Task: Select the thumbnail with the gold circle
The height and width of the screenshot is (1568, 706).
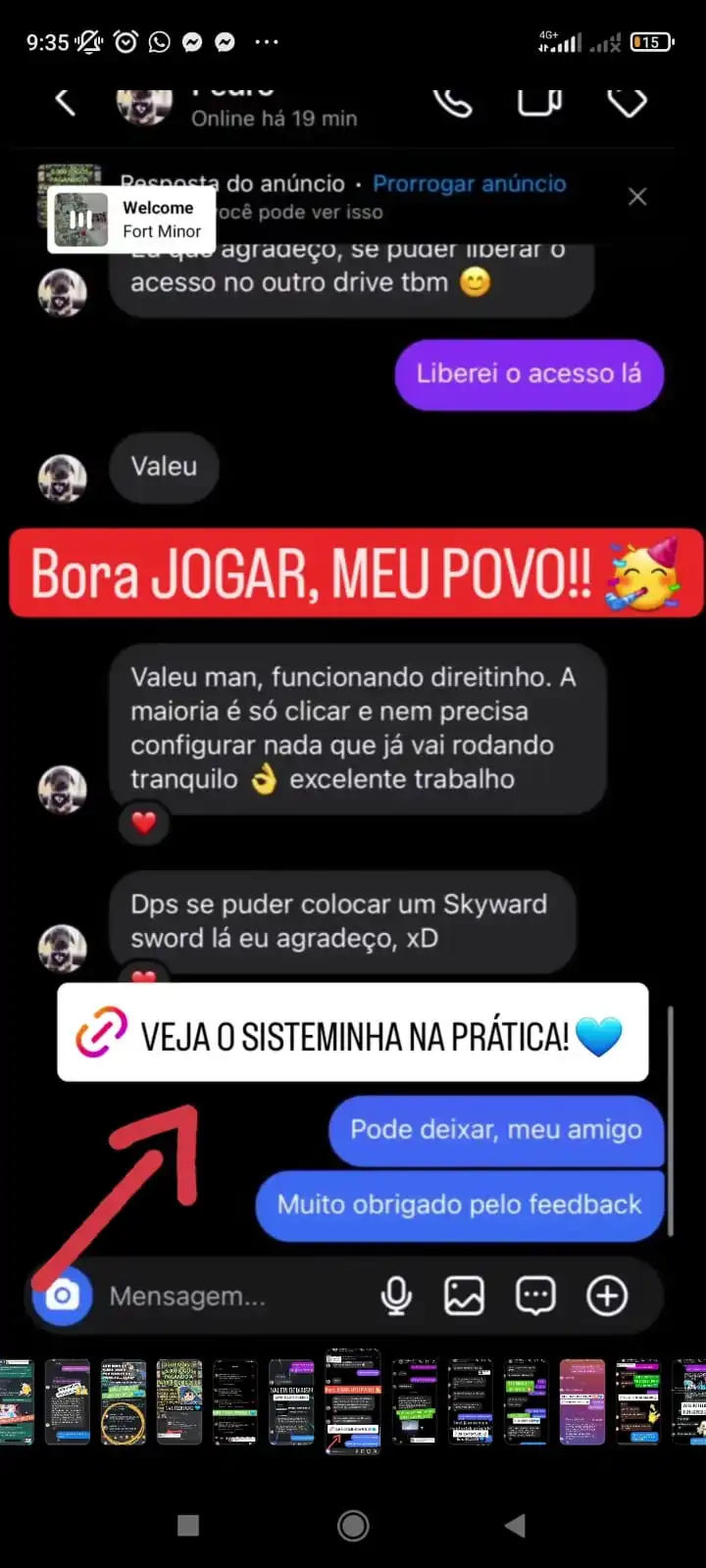Action: click(123, 1401)
